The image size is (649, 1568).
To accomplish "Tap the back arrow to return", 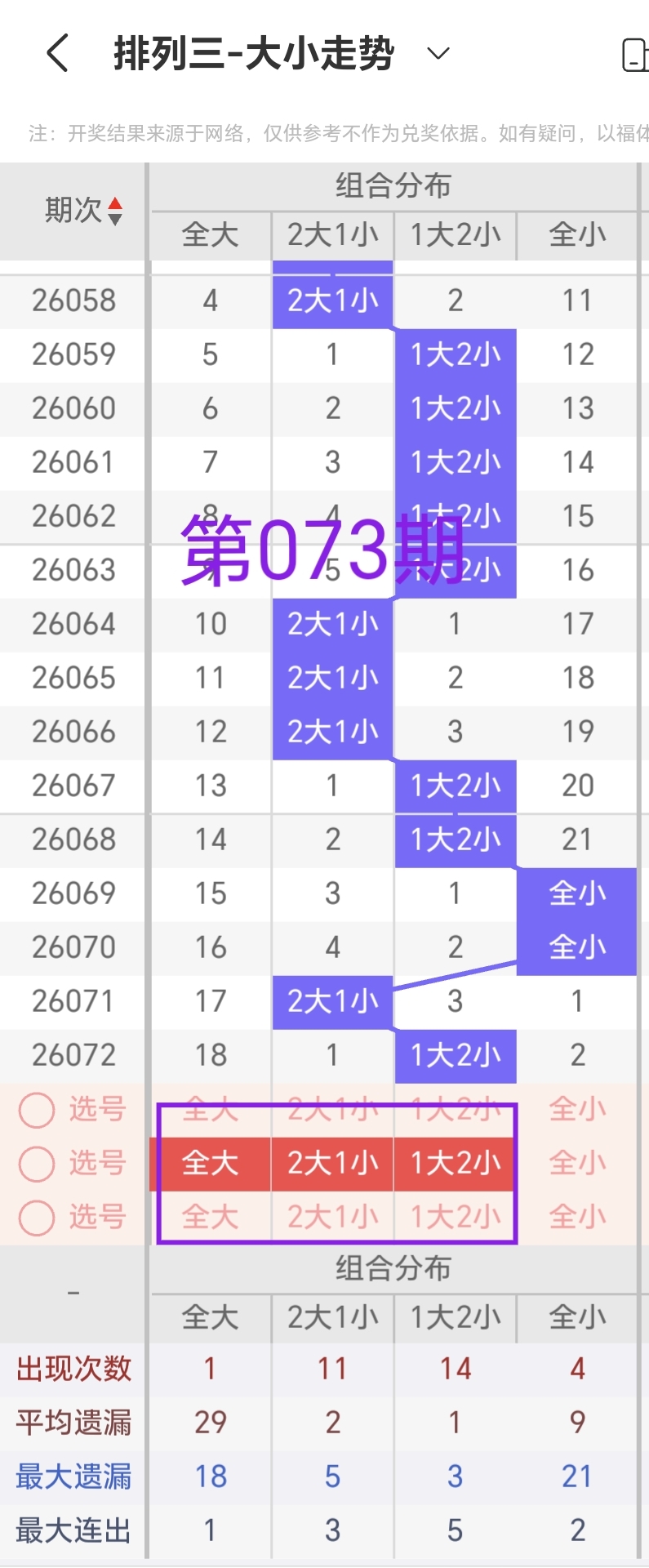I will (56, 52).
